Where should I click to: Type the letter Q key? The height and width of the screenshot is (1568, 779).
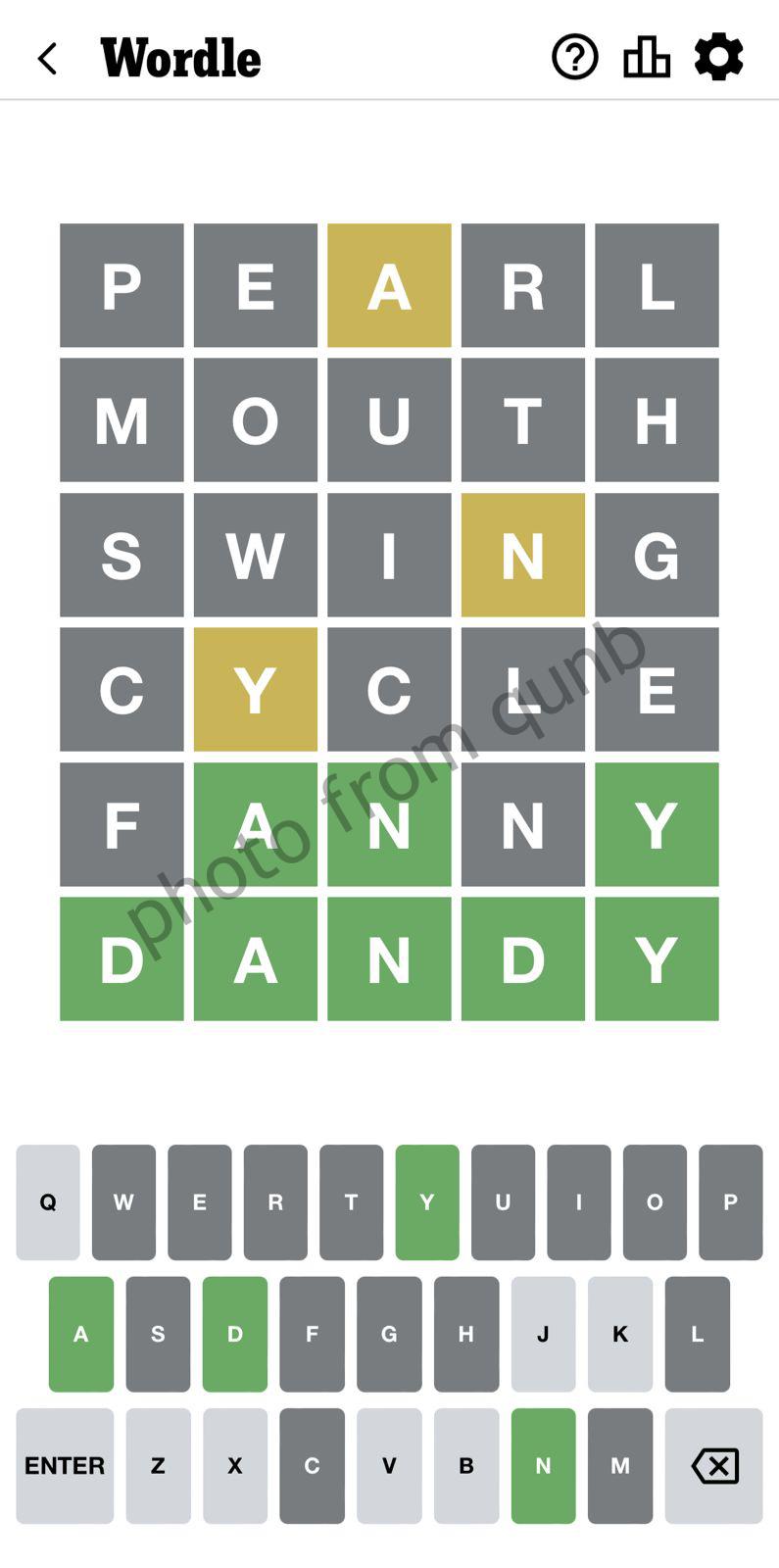tap(48, 1201)
